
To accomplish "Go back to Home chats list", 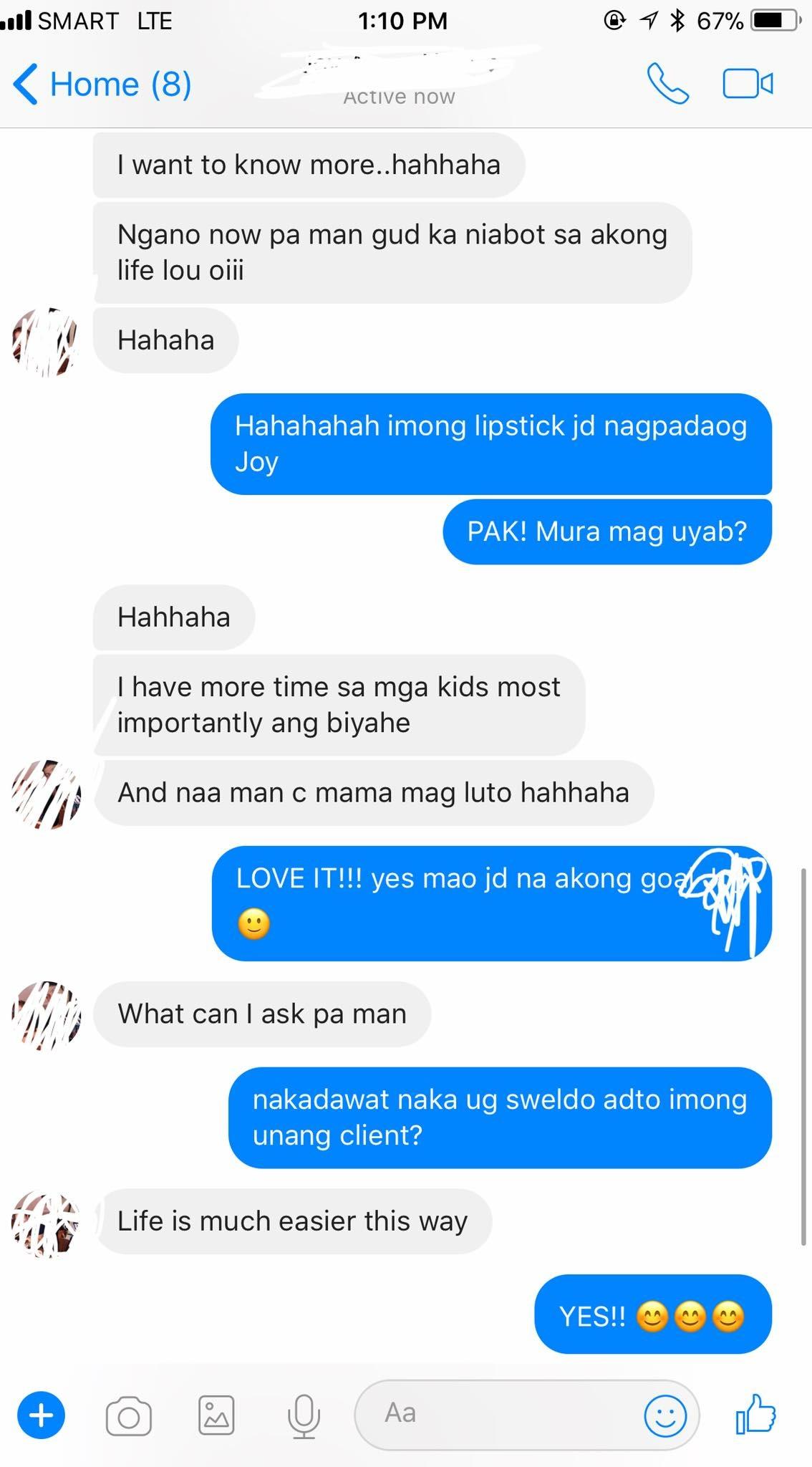I will (102, 85).
